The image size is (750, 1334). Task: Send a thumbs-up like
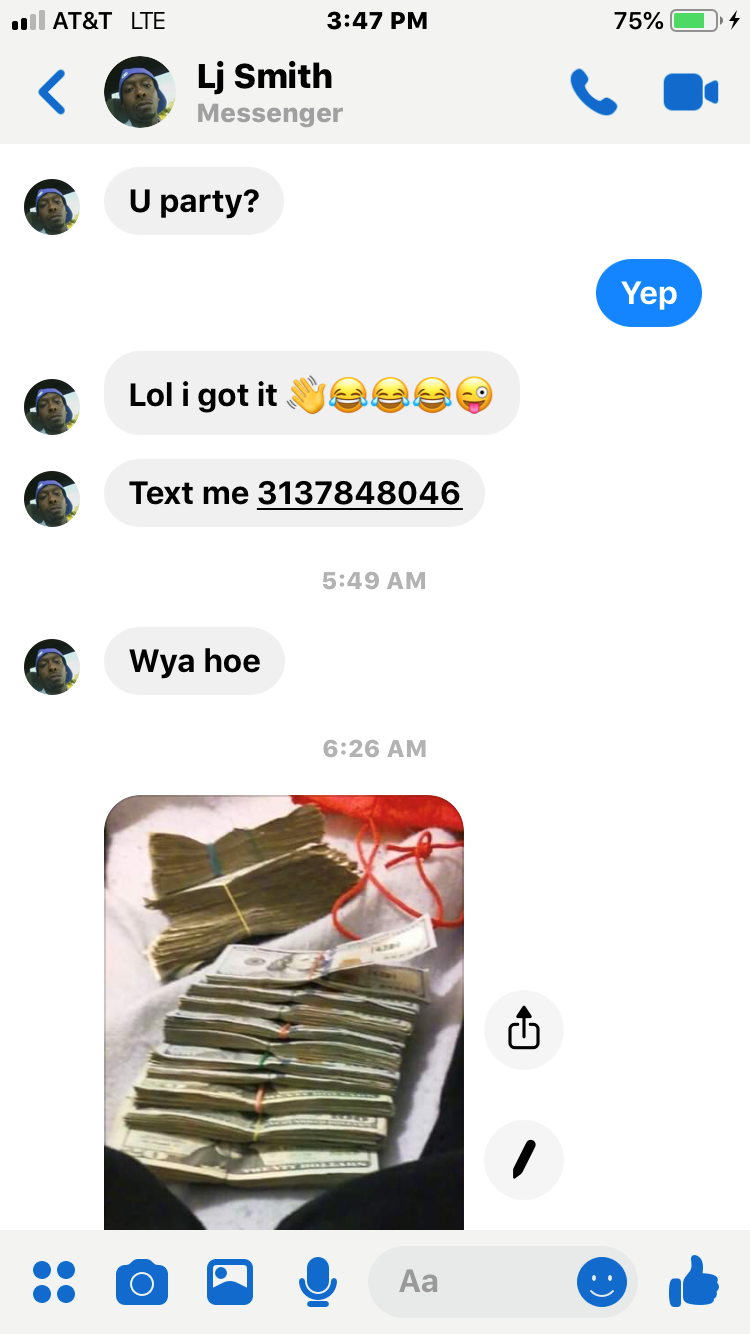tap(694, 1282)
